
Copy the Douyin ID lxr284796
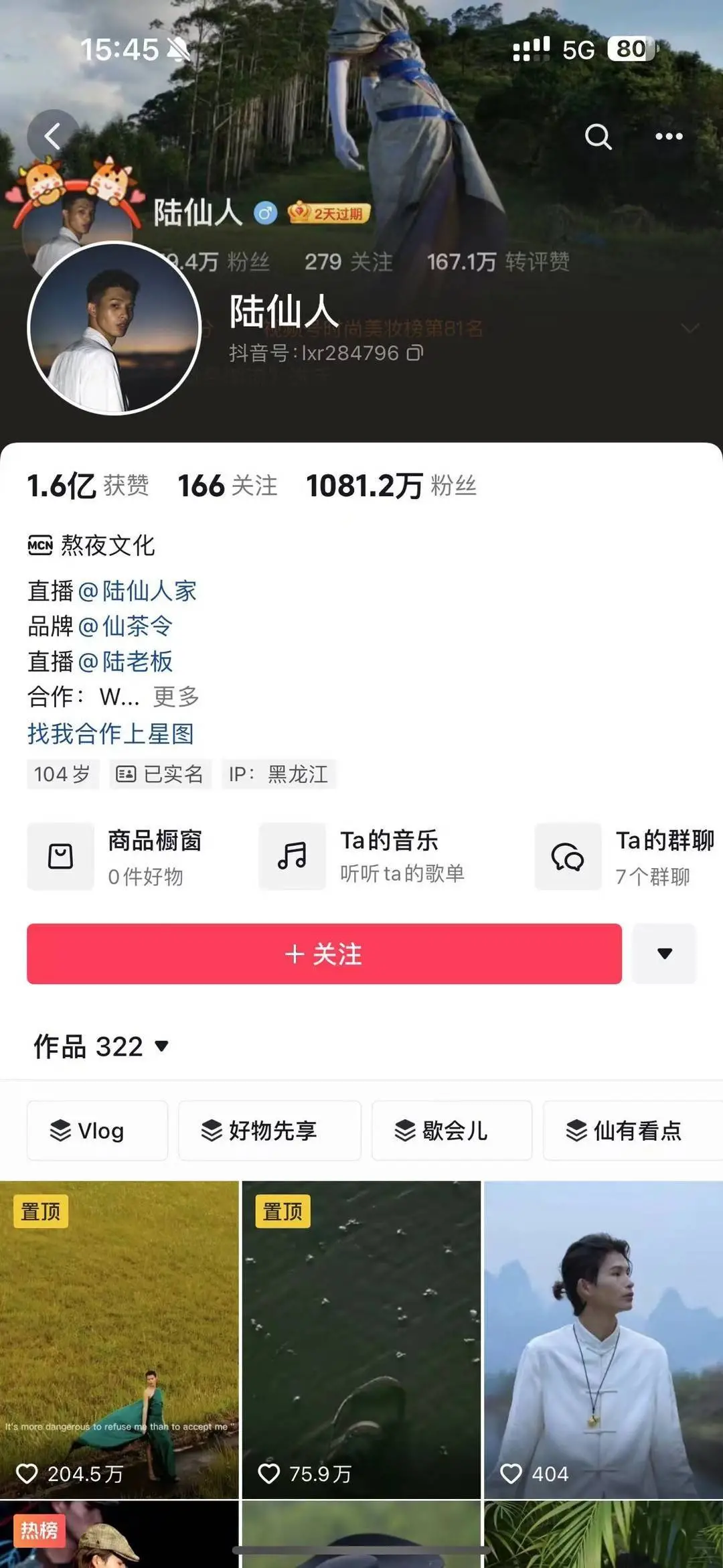point(415,353)
